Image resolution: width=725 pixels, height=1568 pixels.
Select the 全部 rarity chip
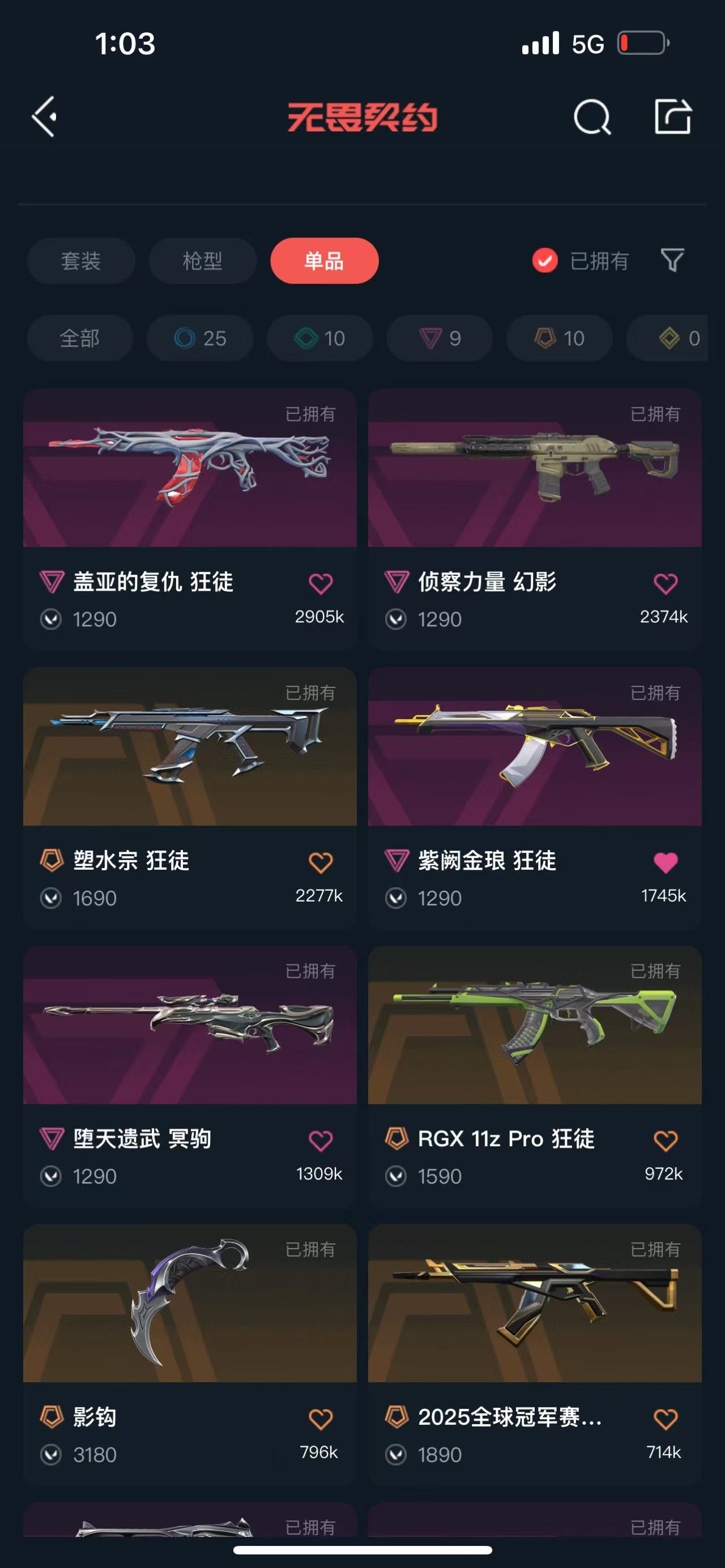pyautogui.click(x=80, y=338)
